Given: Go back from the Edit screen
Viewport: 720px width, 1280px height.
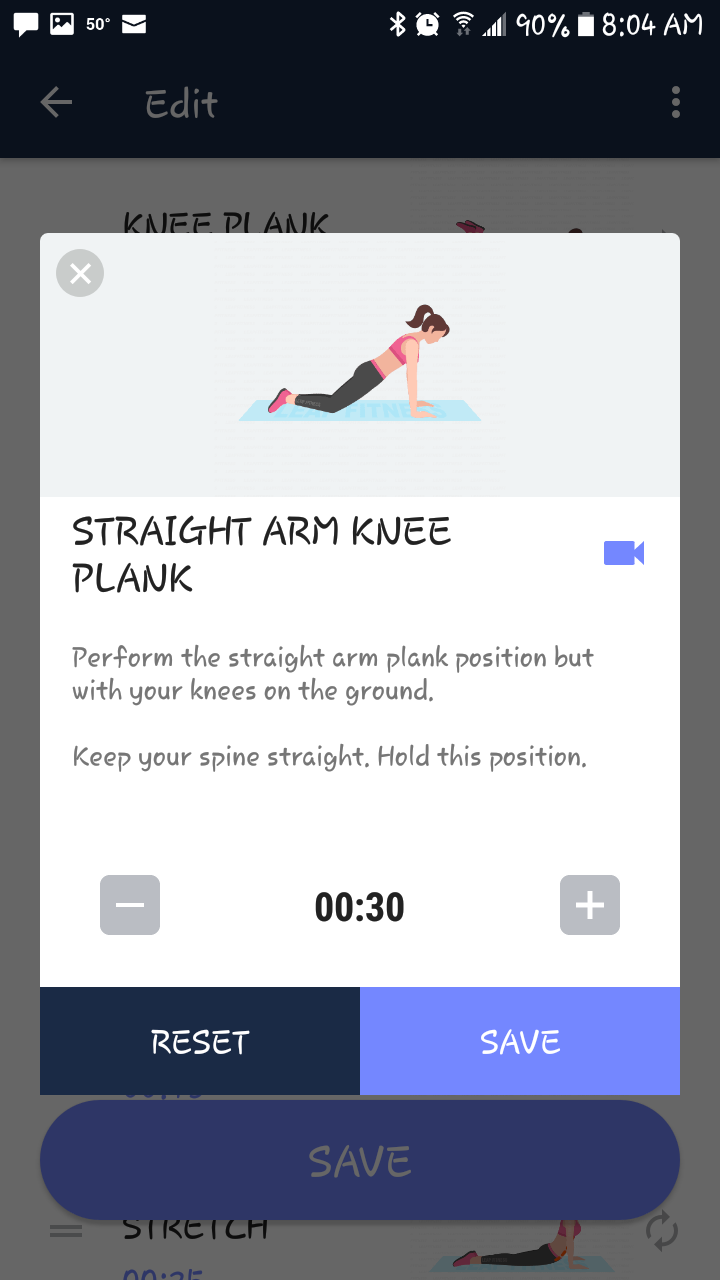Looking at the screenshot, I should click(56, 103).
